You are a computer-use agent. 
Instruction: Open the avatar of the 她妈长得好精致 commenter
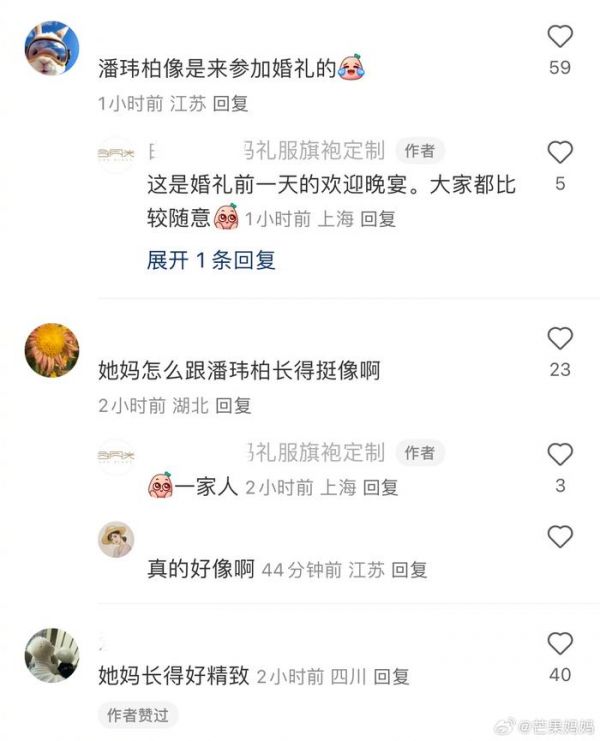click(x=51, y=655)
